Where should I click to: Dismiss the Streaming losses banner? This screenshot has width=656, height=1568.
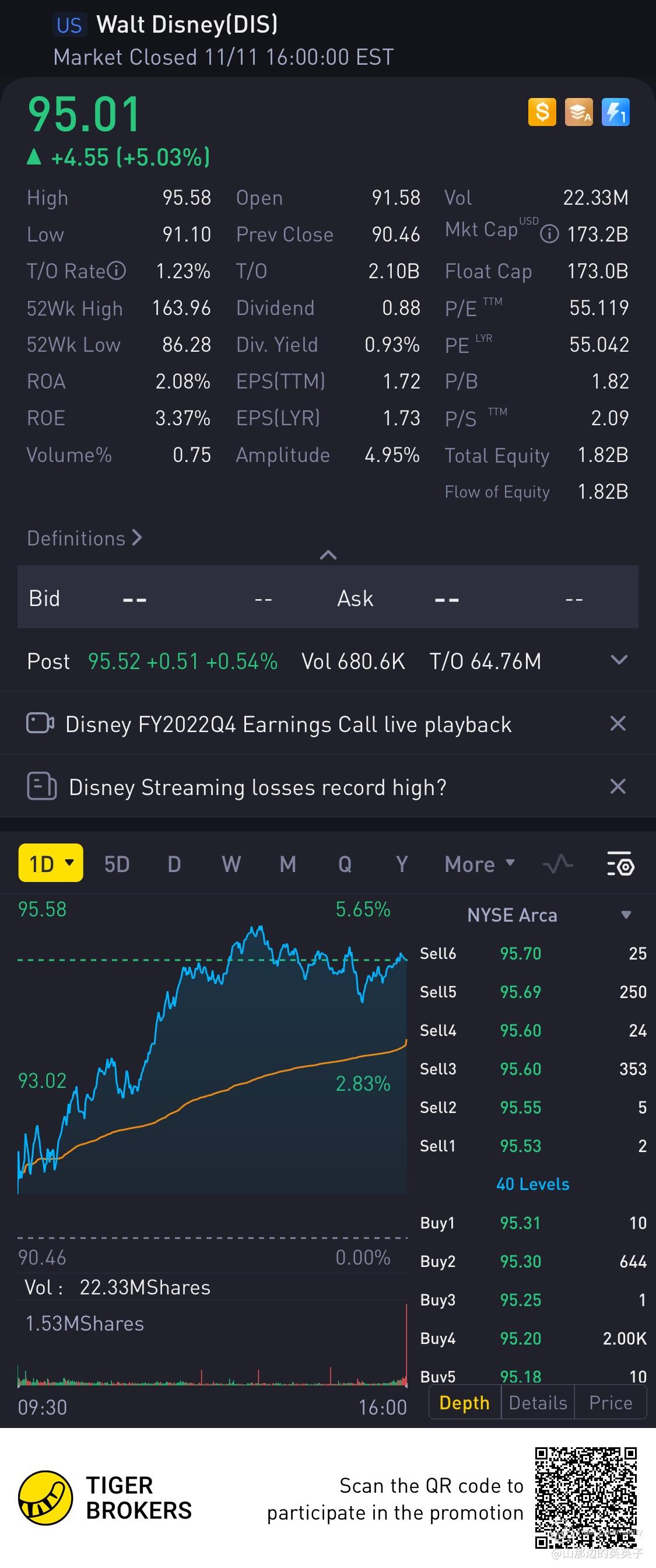[618, 786]
